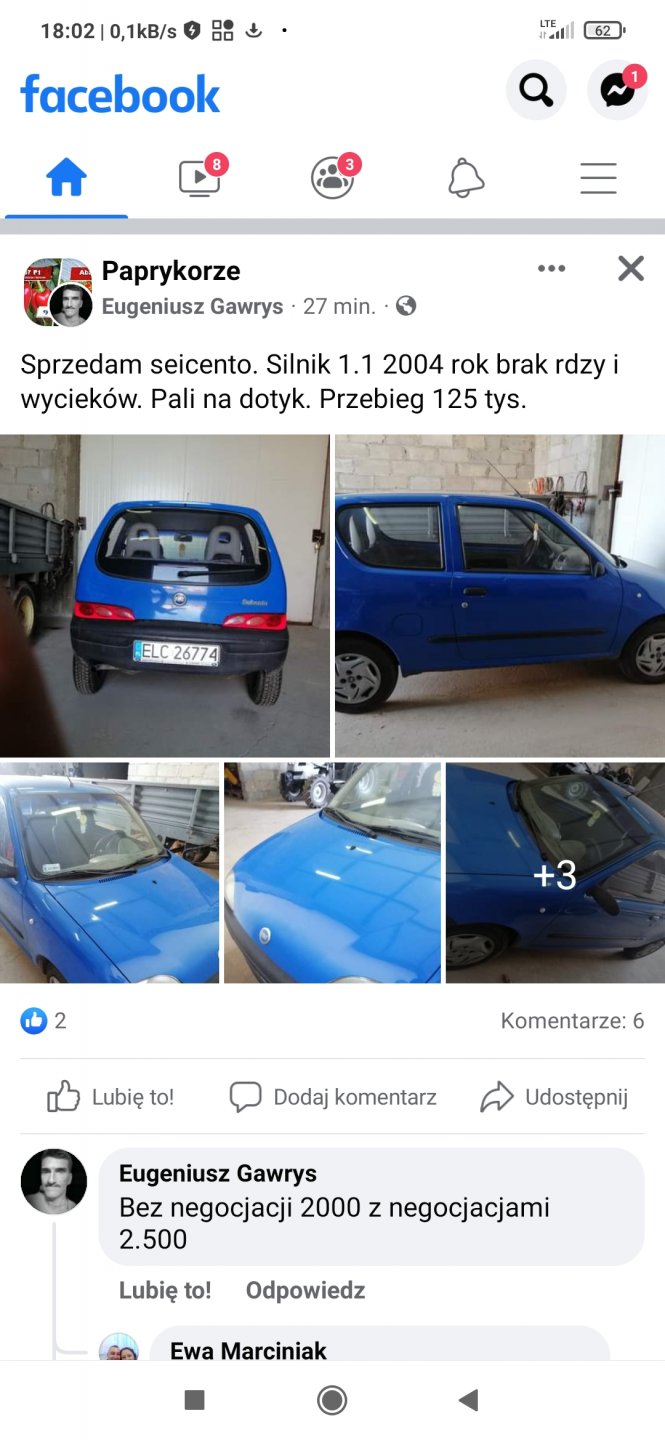Viewport: 665px width, 1440px height.
Task: Open side-view photo of blue car
Action: [500, 595]
